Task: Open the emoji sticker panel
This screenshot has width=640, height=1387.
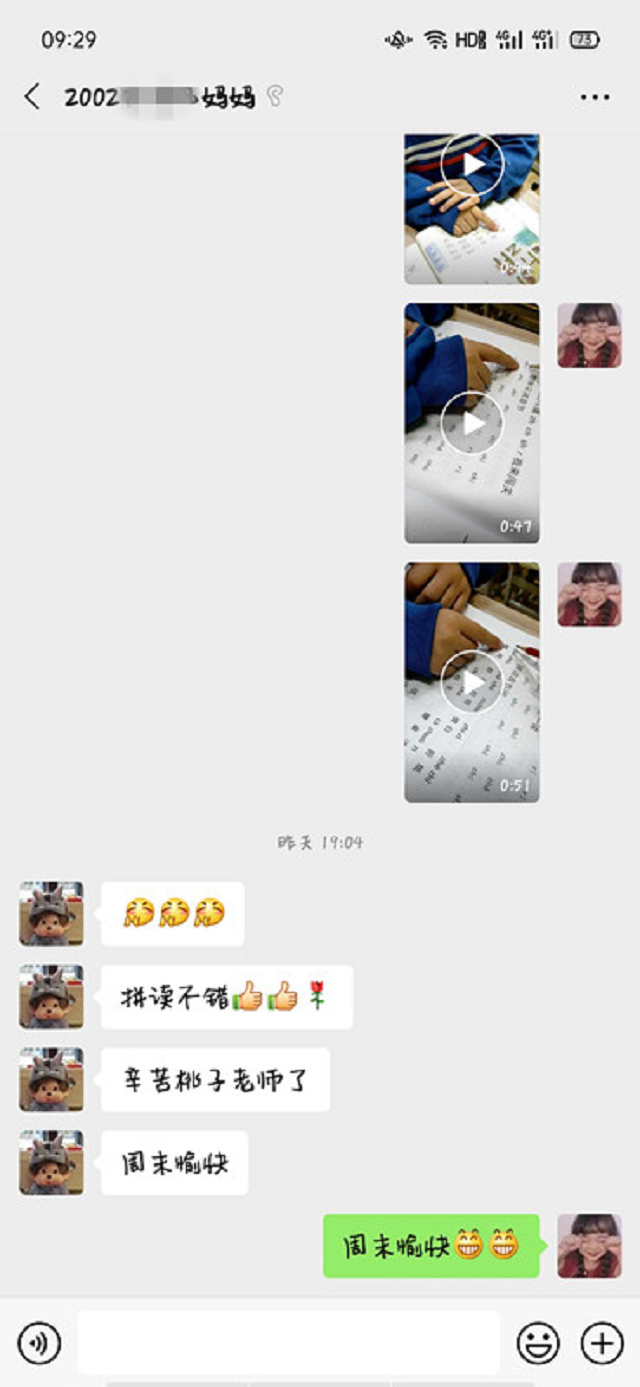Action: 538,1343
